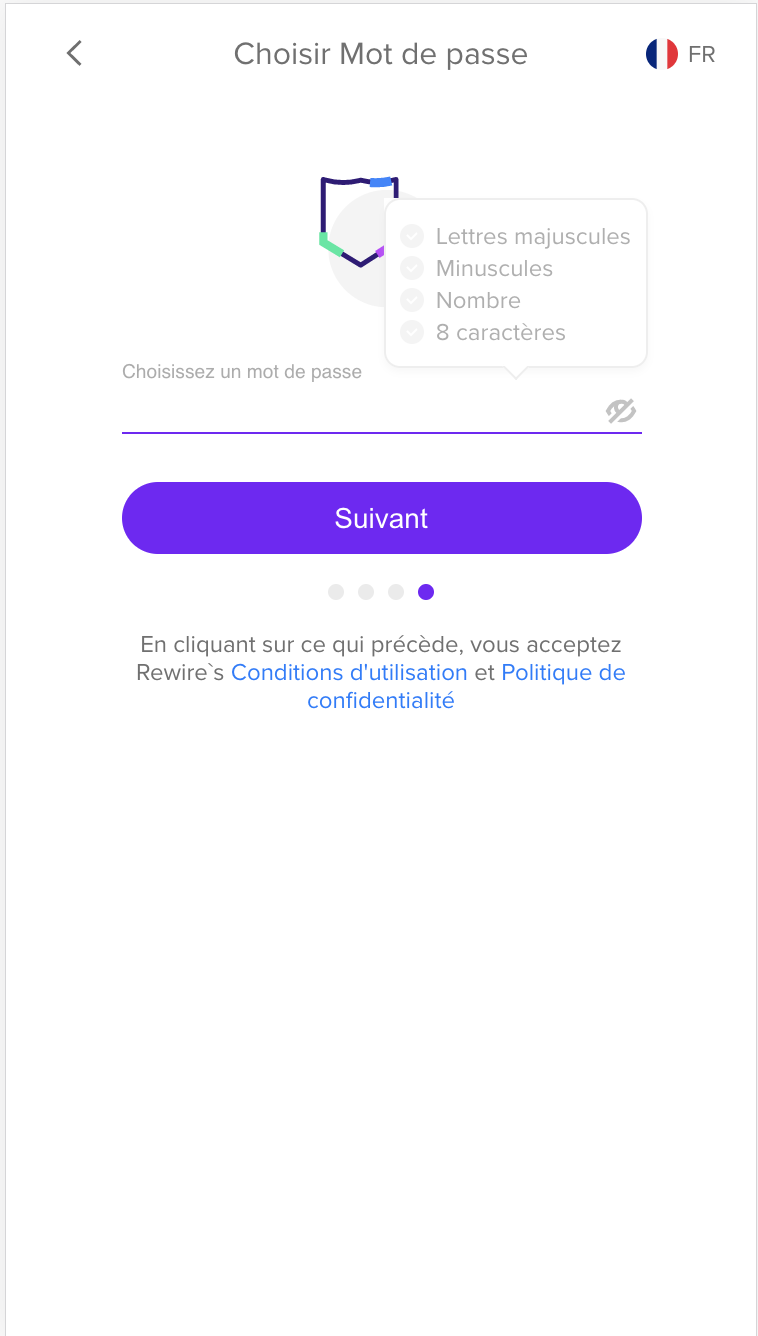758x1336 pixels.
Task: Open the FR language selector
Action: coord(681,54)
